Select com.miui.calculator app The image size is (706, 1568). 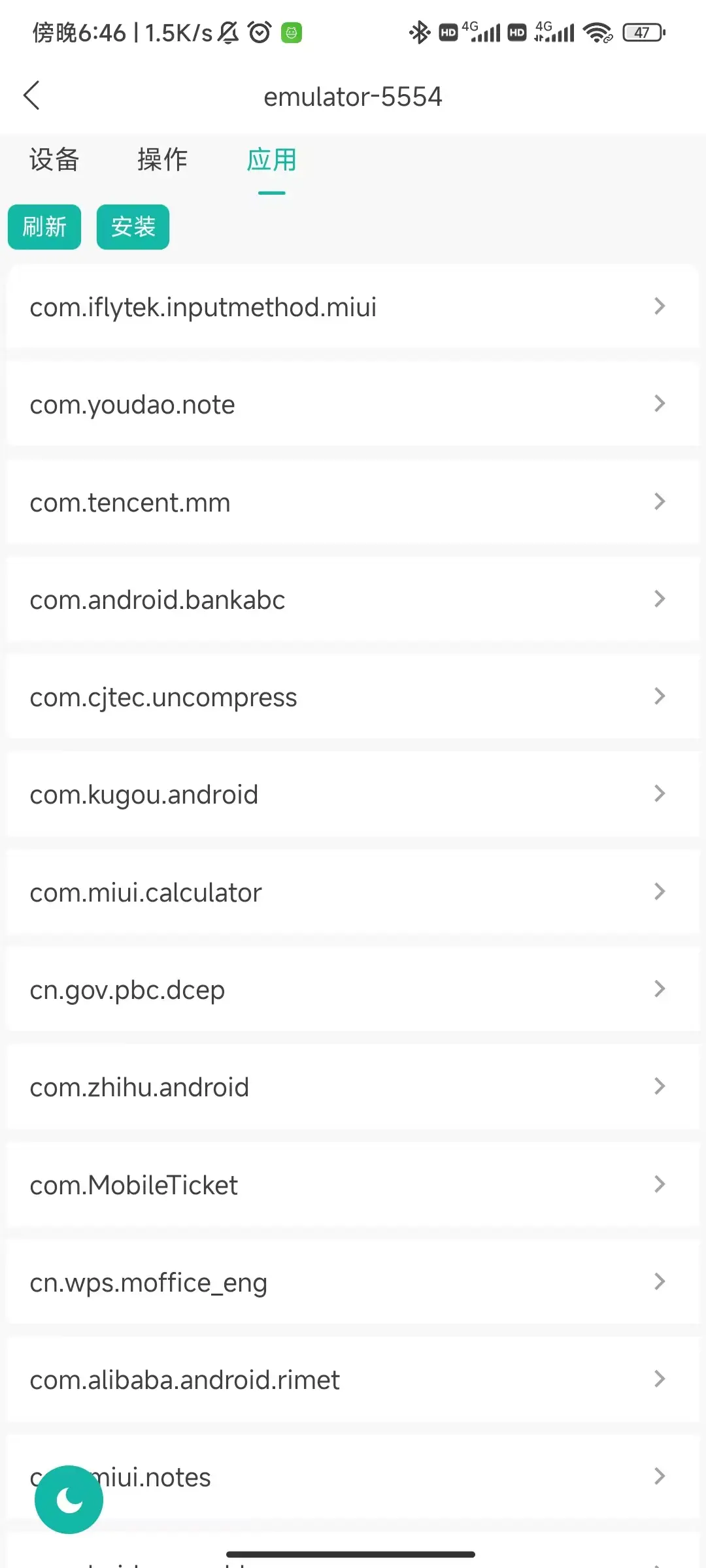point(353,892)
